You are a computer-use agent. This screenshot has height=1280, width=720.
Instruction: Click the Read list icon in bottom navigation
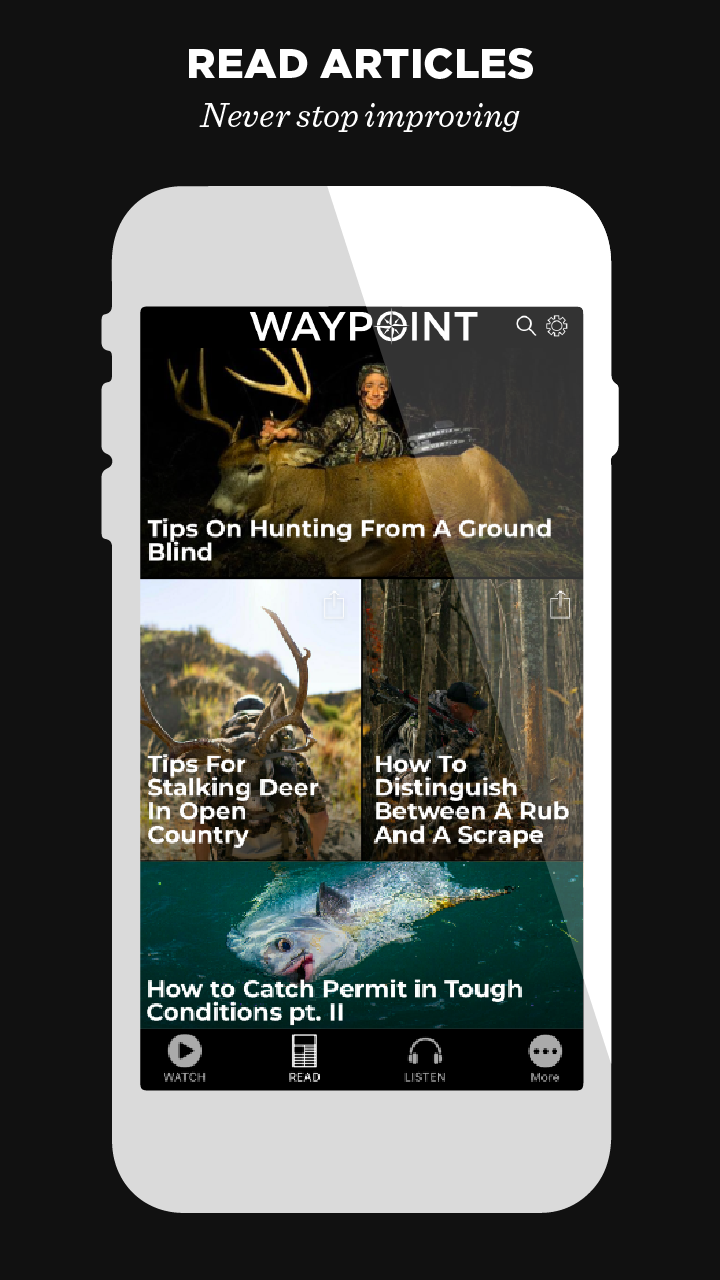point(304,1051)
